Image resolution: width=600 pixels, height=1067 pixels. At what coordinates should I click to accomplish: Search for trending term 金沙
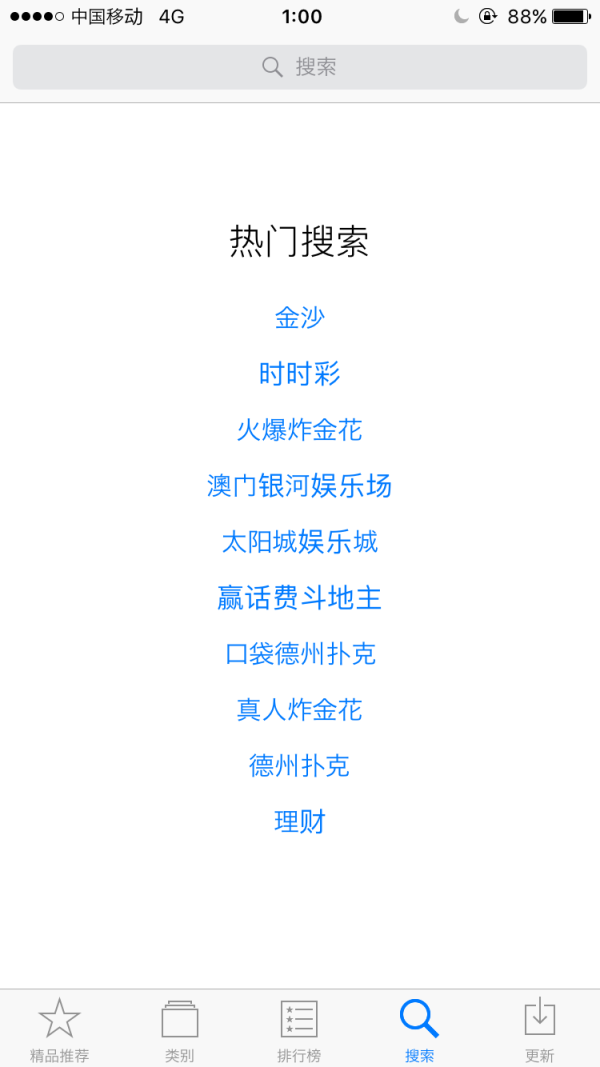coord(300,318)
